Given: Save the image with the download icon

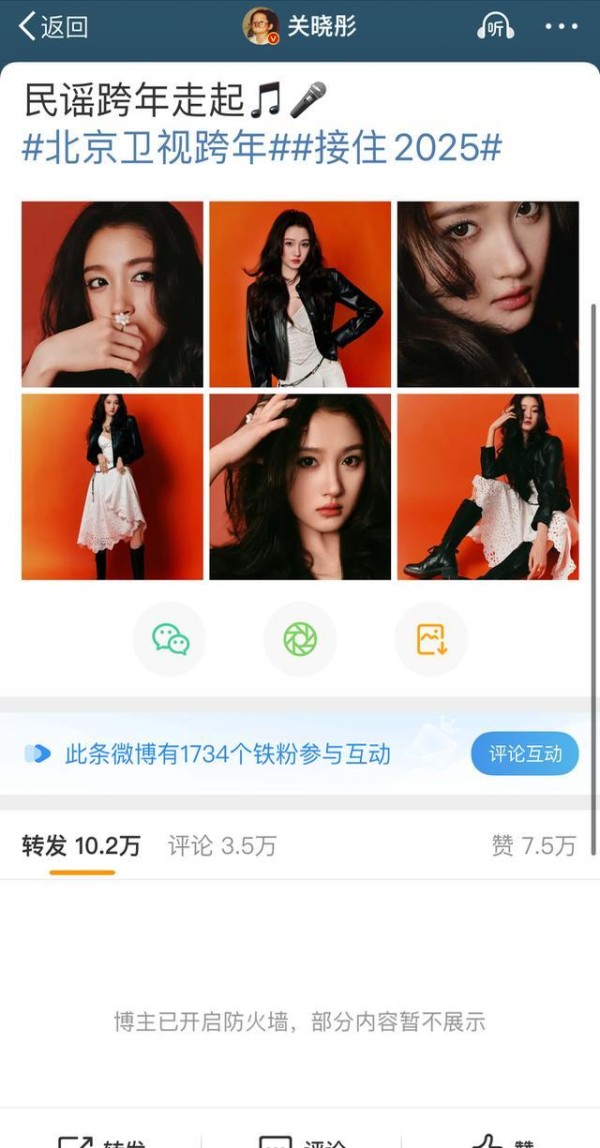Looking at the screenshot, I should pyautogui.click(x=431, y=639).
